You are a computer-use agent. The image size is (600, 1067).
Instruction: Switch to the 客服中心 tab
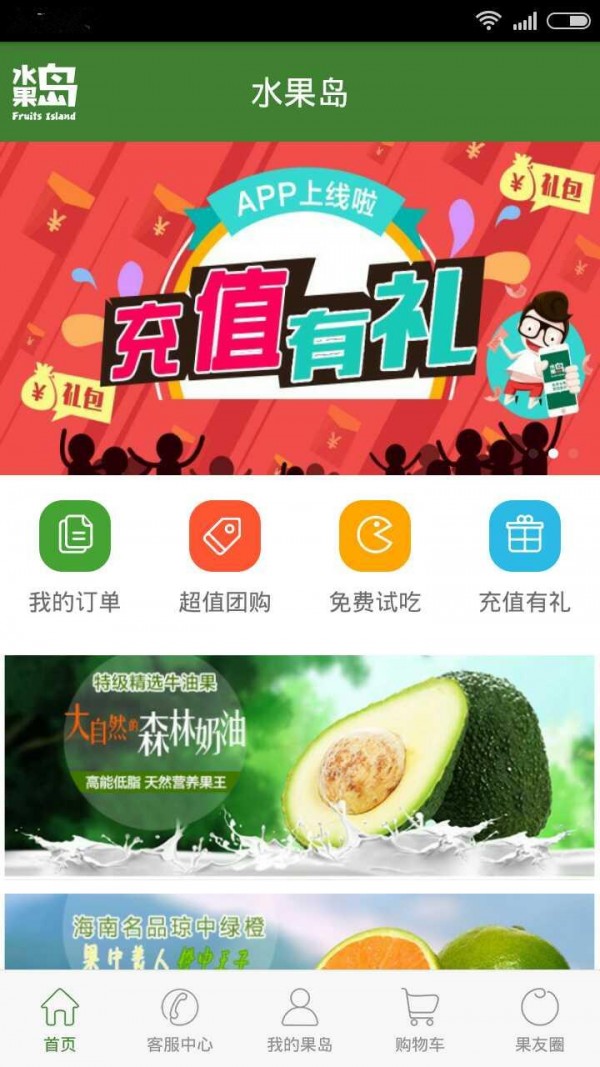[180, 1018]
